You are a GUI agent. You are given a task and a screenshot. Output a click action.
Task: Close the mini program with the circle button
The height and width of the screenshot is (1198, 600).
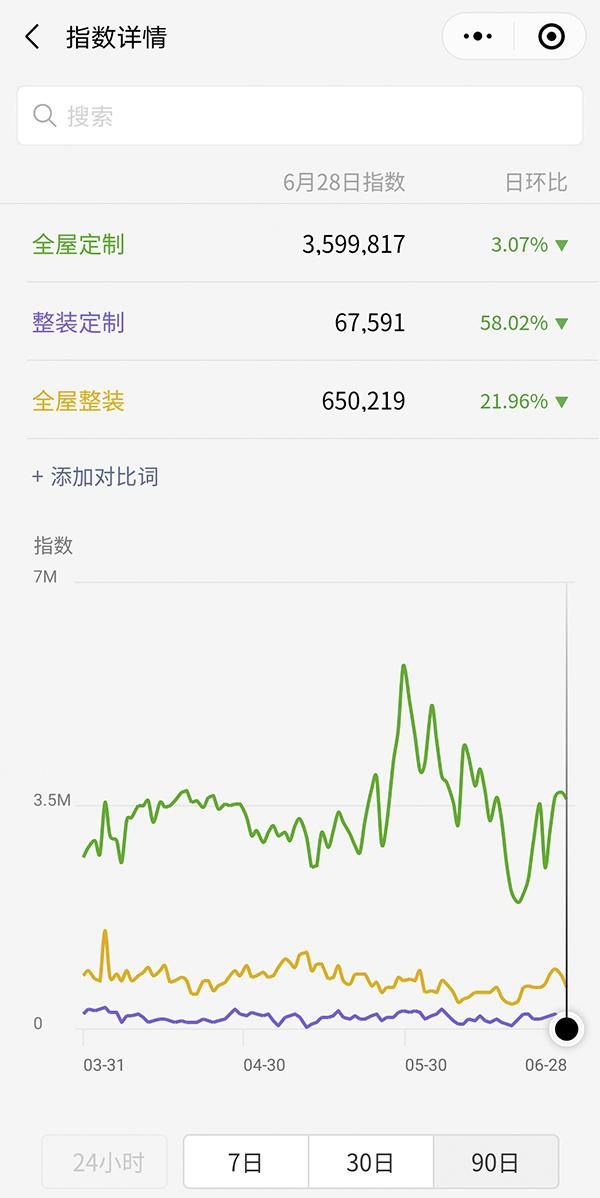click(x=551, y=37)
